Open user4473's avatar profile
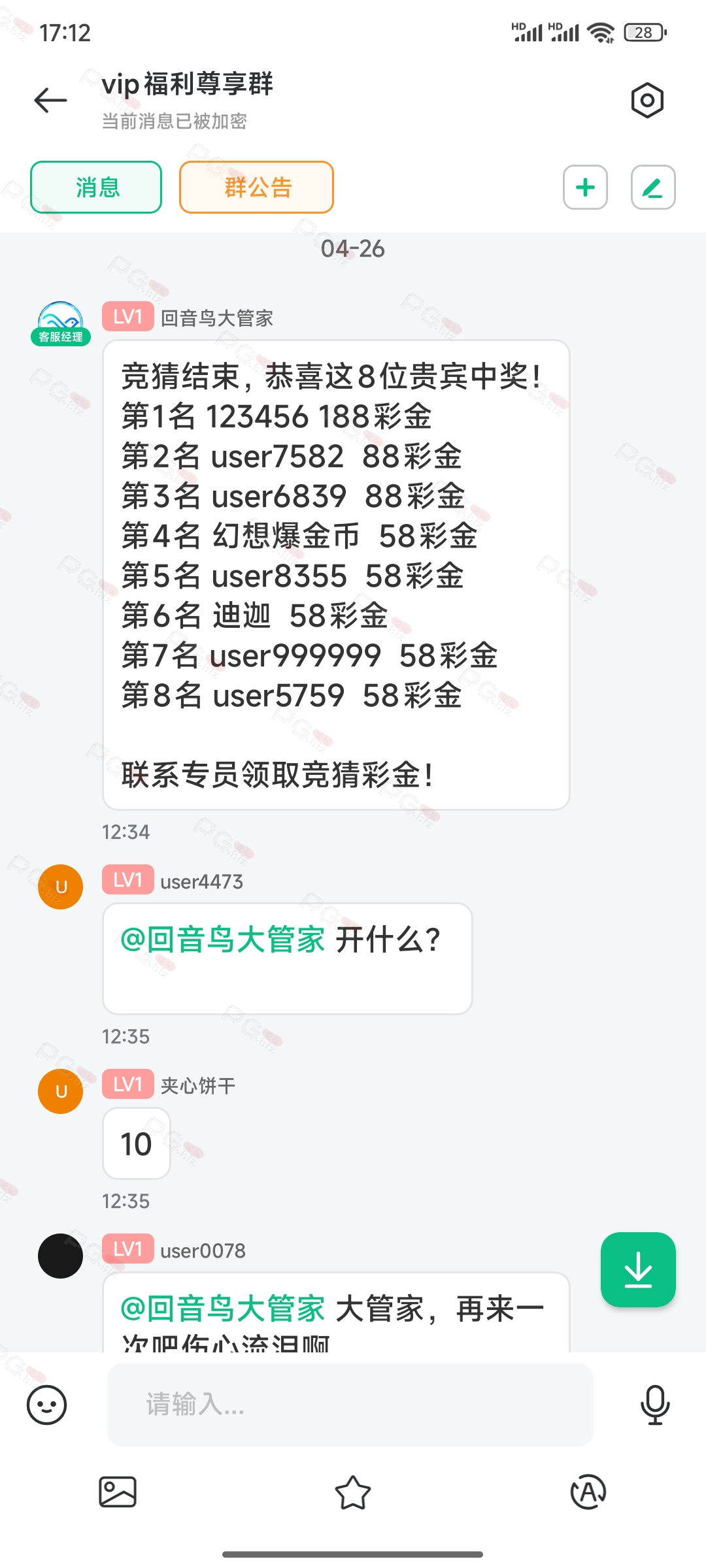Screen dimensions: 706x1568 pos(60,887)
